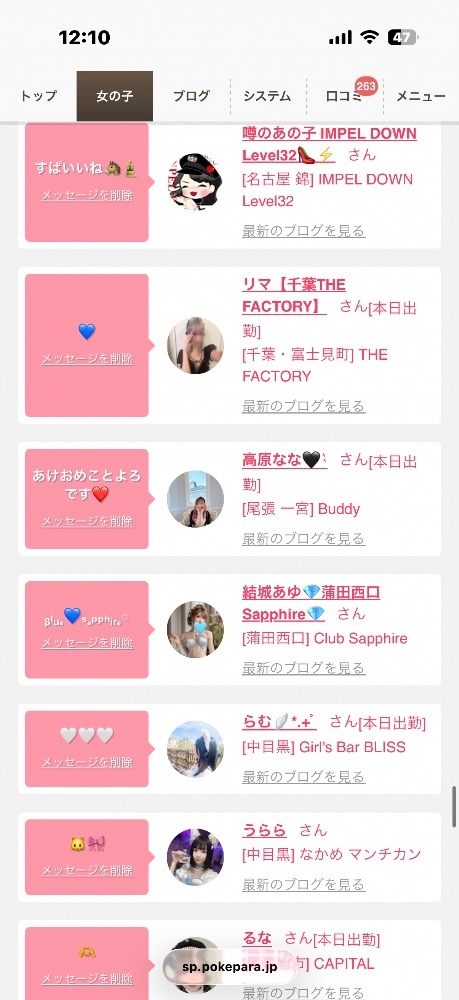Open 結城あゆ 蒲田西口 Sapphire profile link
Image resolution: width=459 pixels, height=1000 pixels.
tap(311, 603)
